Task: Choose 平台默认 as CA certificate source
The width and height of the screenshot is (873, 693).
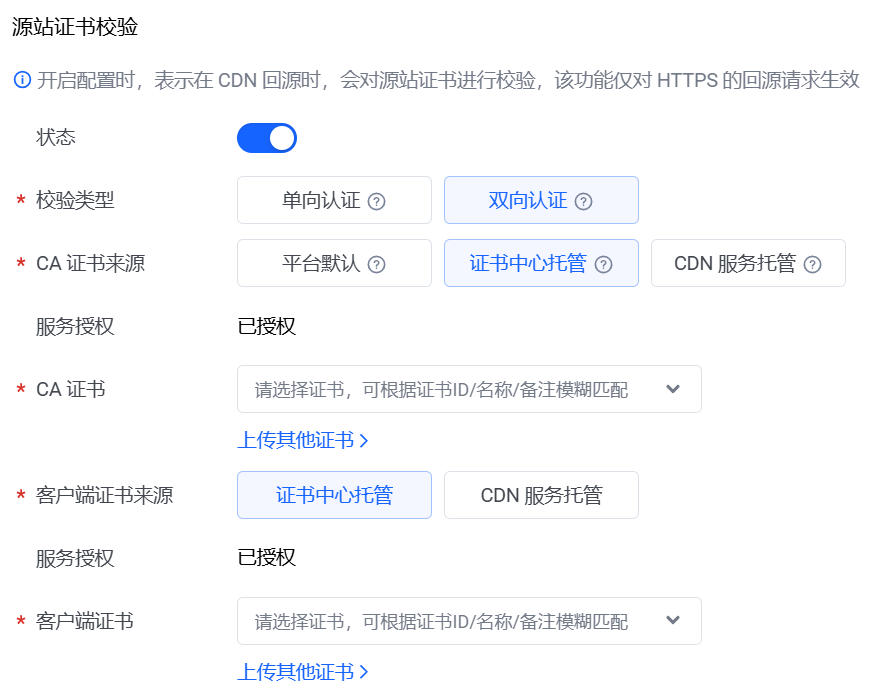Action: pyautogui.click(x=321, y=264)
